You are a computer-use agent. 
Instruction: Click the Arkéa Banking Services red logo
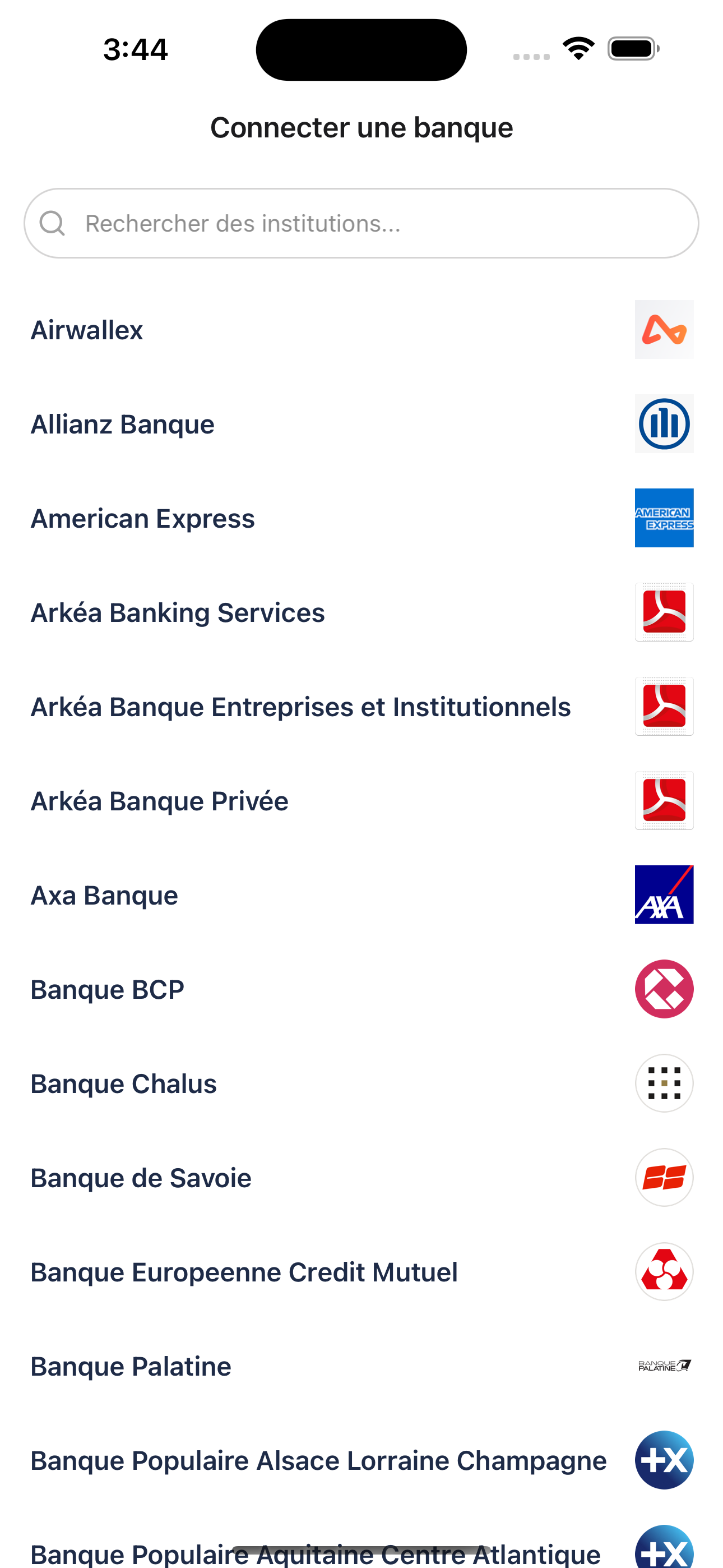(664, 612)
